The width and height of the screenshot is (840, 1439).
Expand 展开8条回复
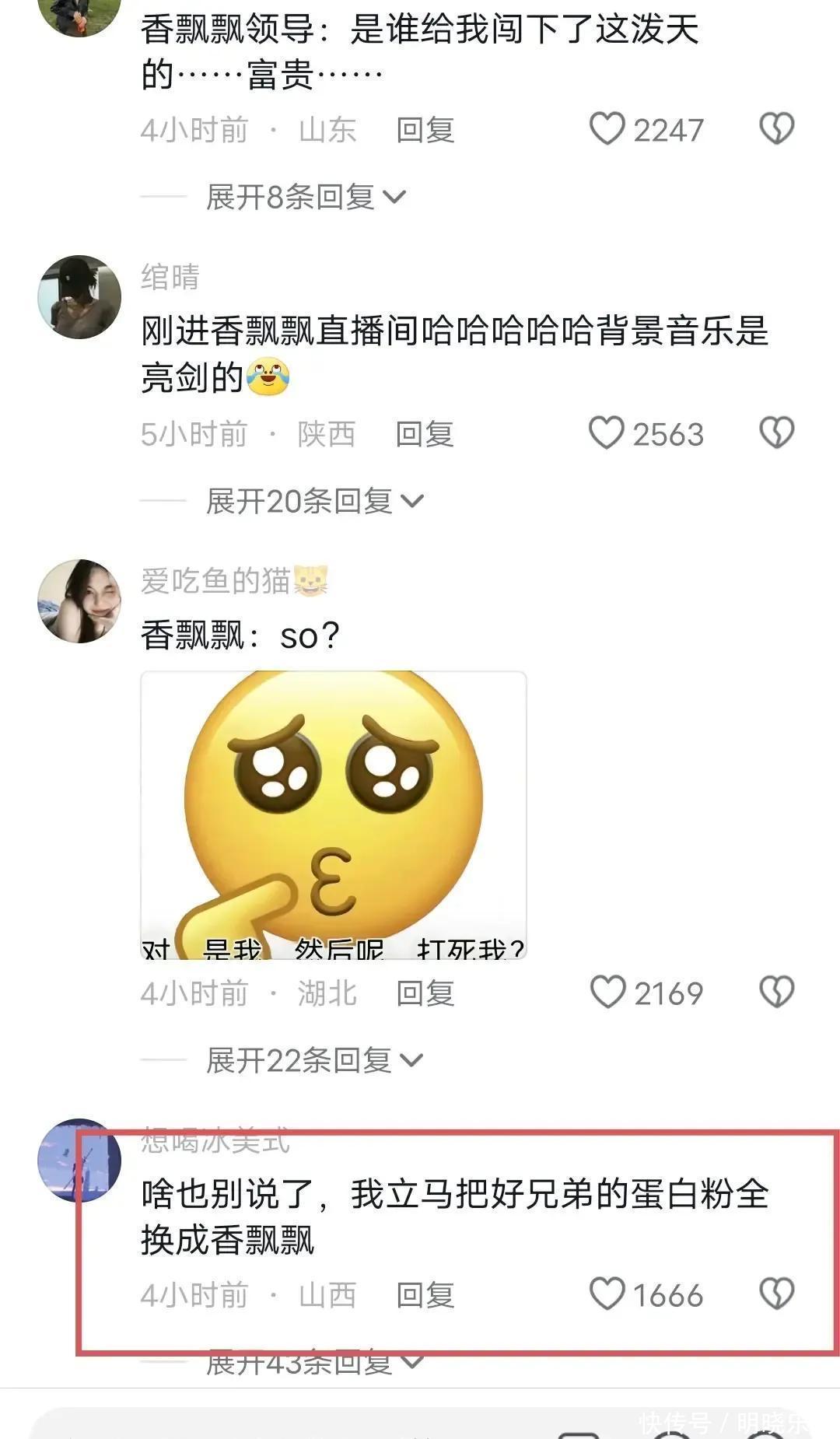tap(306, 198)
